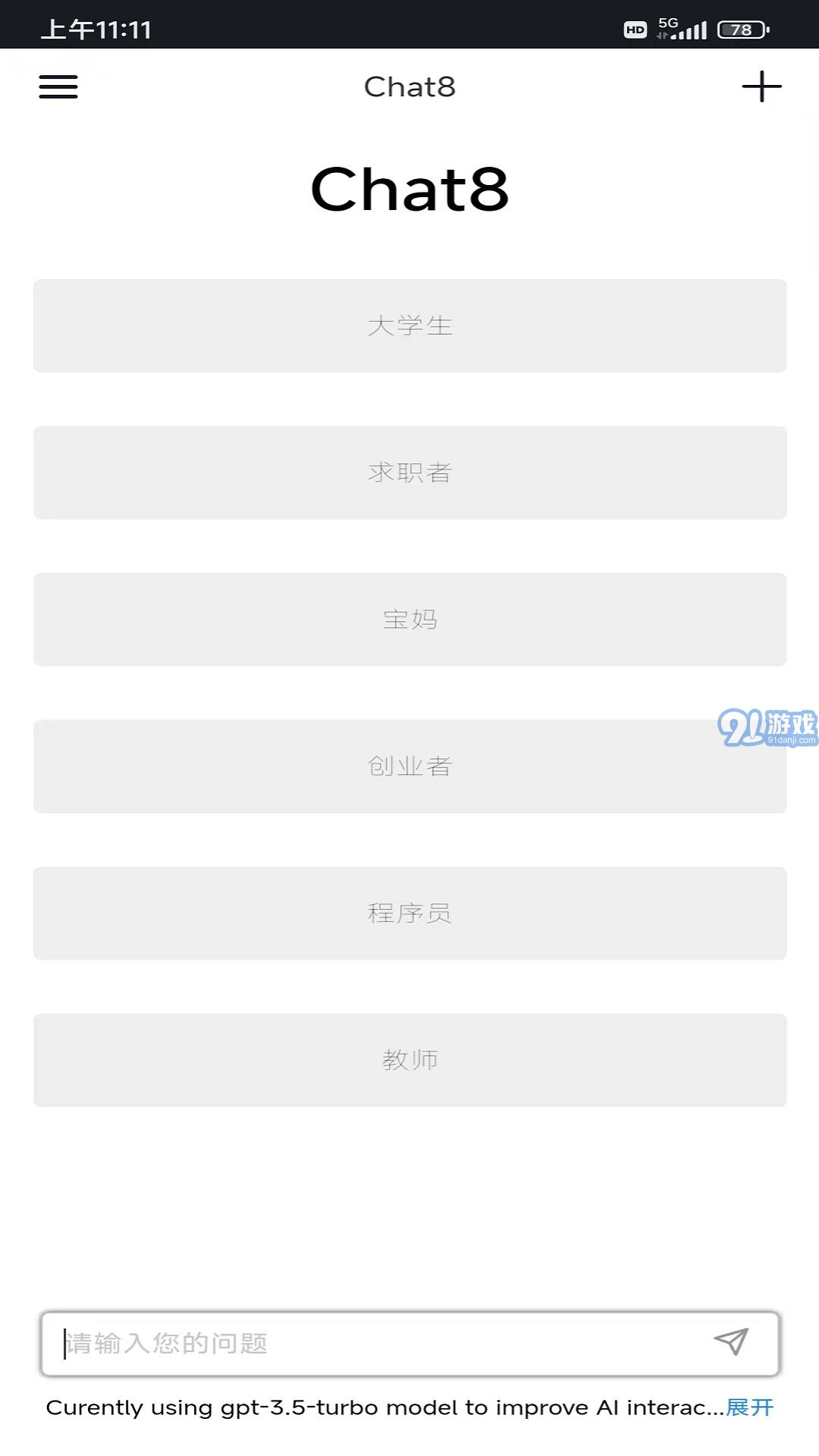Open the sidebar navigation drawer

58,87
